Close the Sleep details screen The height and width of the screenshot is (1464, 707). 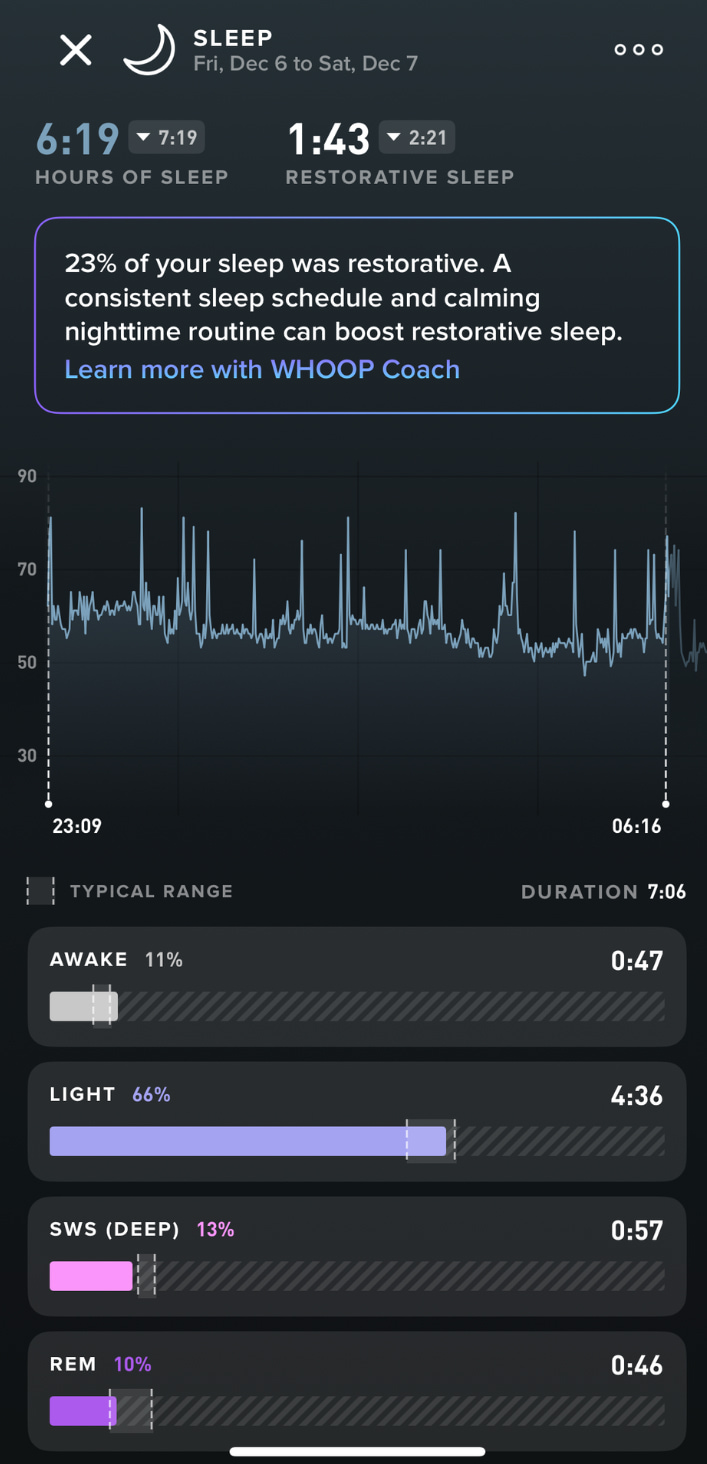click(76, 49)
